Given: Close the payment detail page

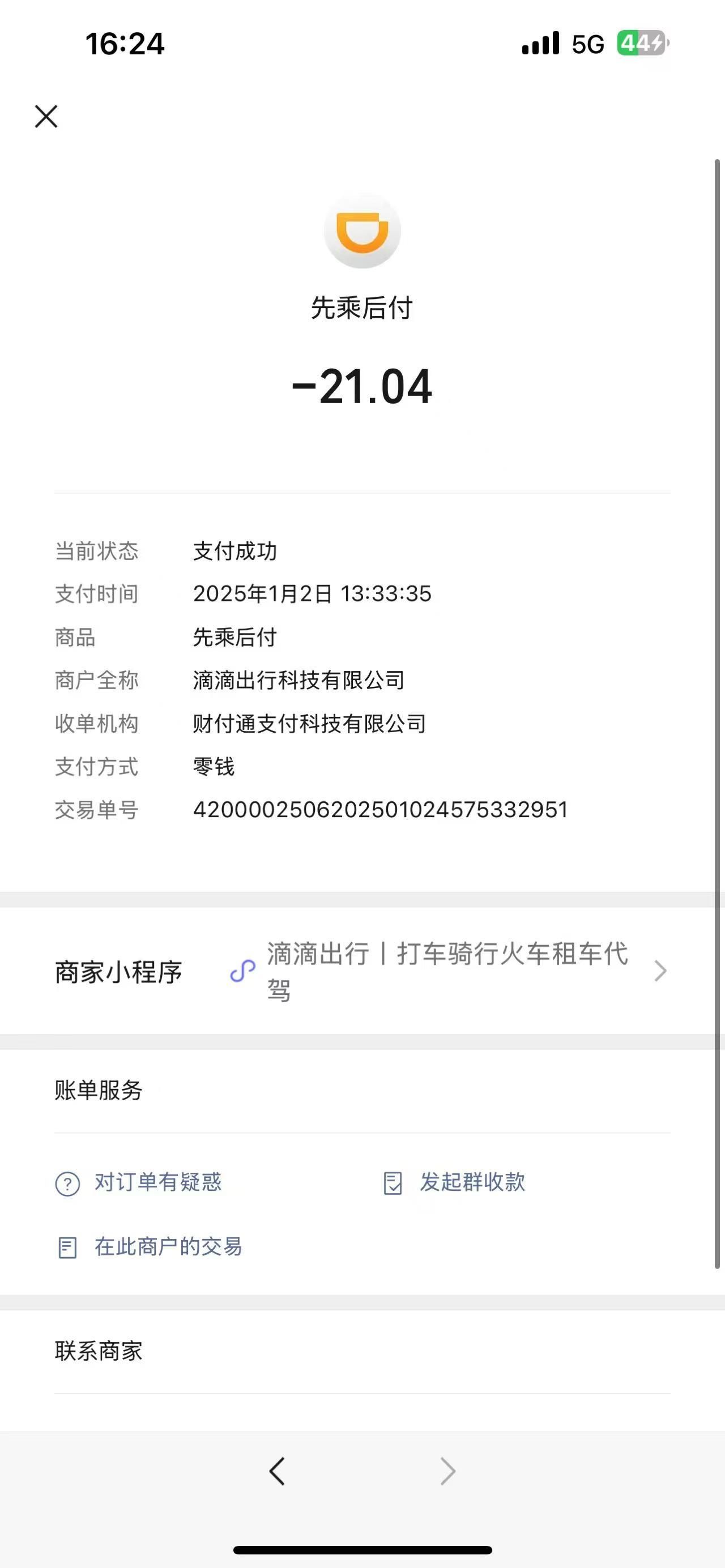Looking at the screenshot, I should point(46,116).
